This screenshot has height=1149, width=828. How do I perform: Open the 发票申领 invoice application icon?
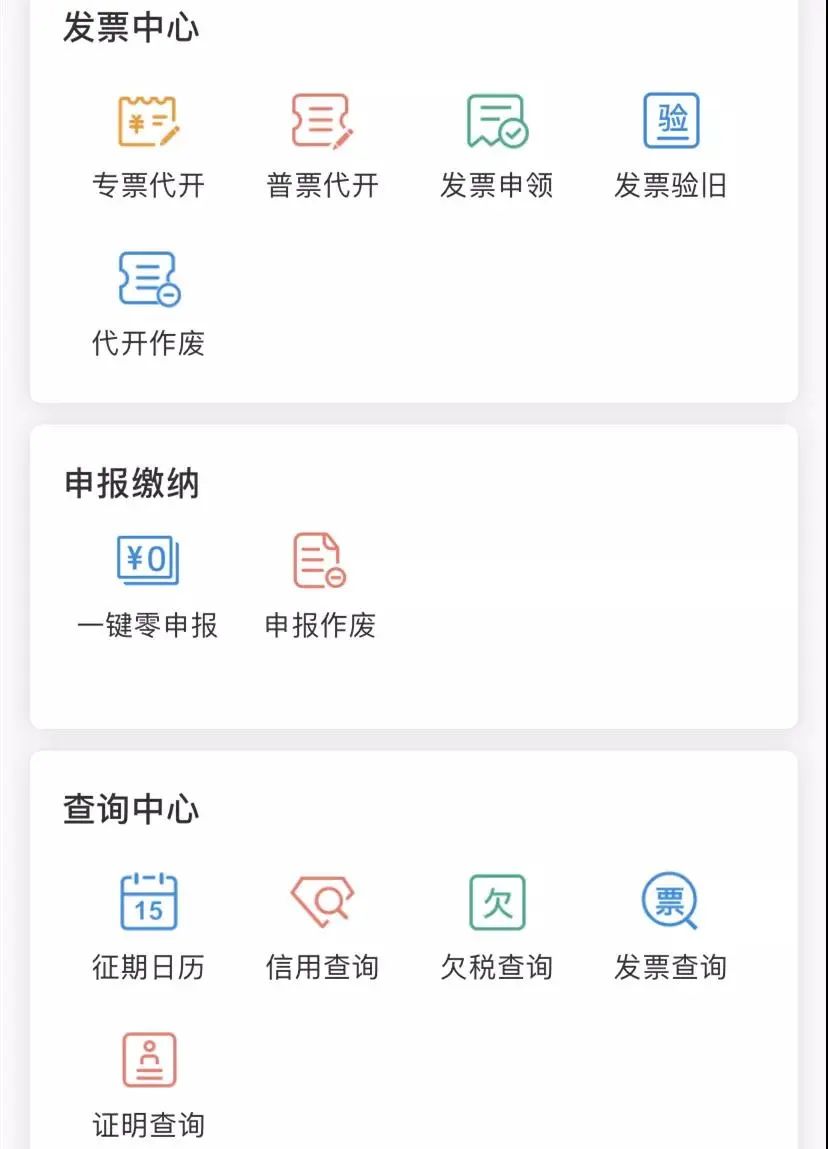[496, 120]
